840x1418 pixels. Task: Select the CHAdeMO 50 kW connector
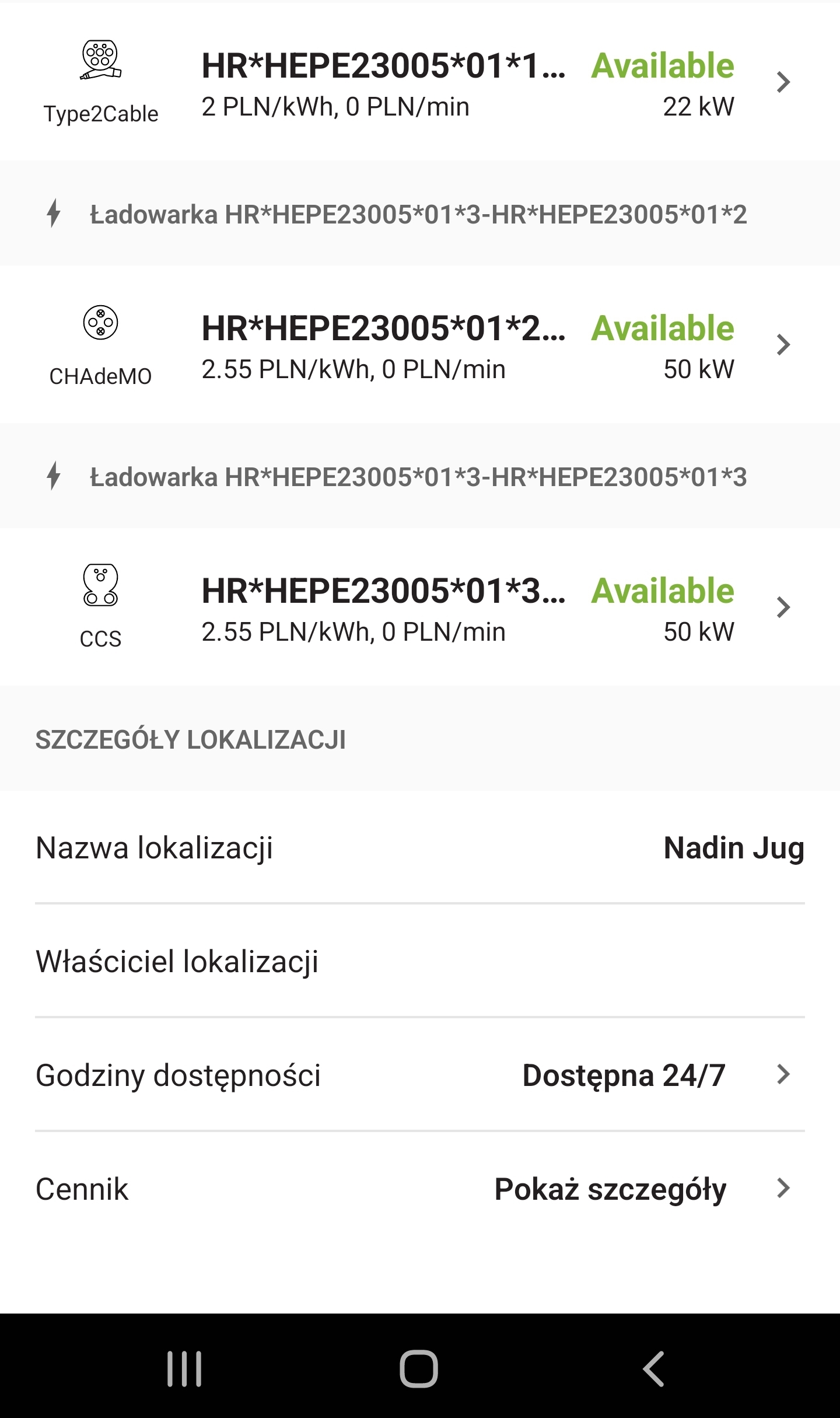click(x=420, y=344)
